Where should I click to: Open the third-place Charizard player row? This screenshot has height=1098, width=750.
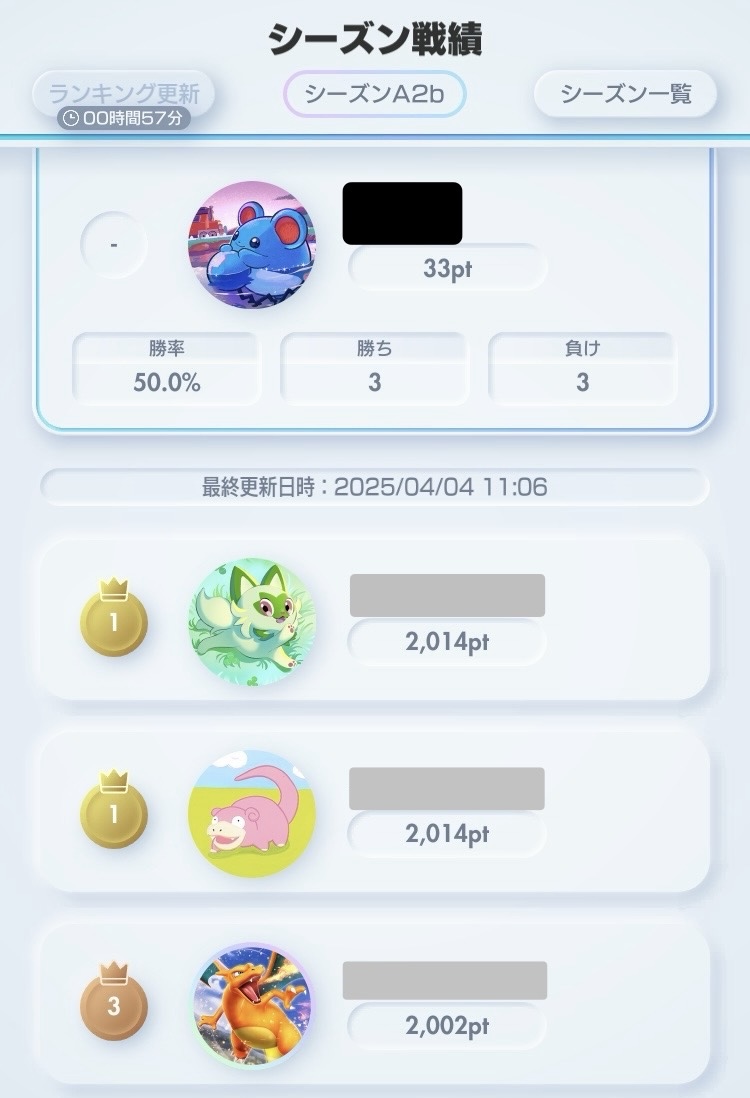click(x=372, y=1004)
